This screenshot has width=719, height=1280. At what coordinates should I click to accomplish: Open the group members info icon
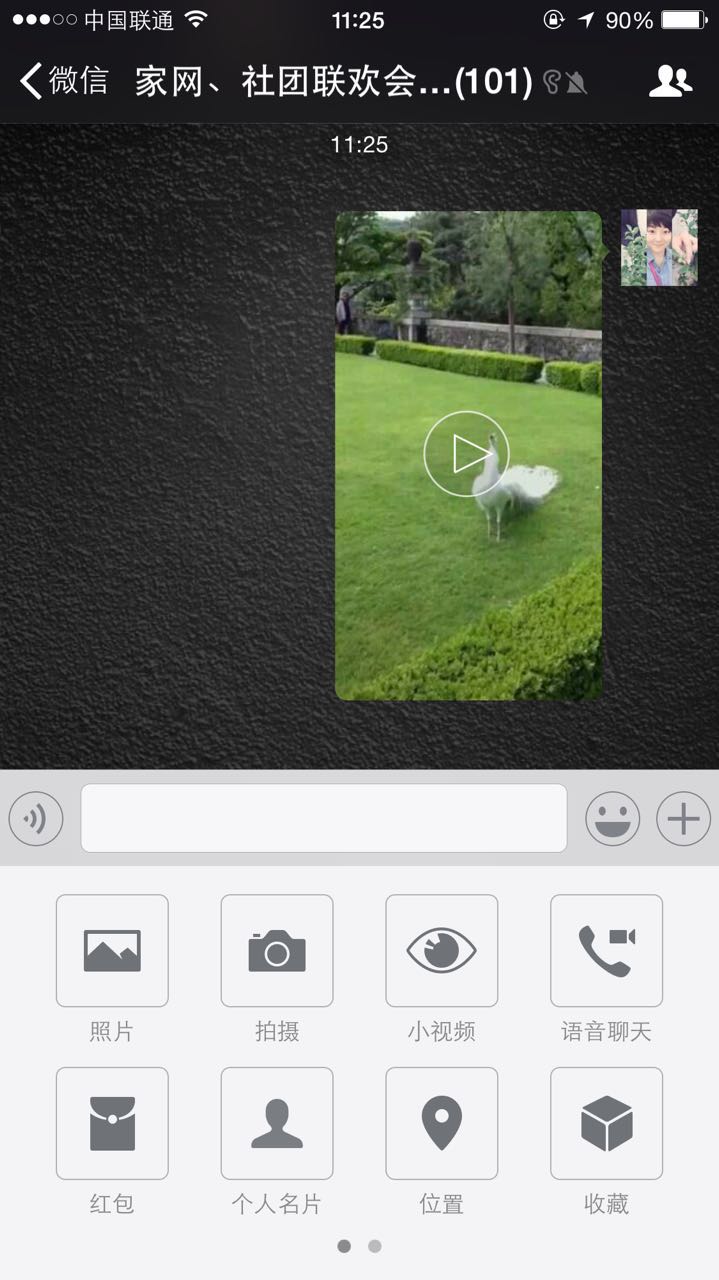click(670, 81)
